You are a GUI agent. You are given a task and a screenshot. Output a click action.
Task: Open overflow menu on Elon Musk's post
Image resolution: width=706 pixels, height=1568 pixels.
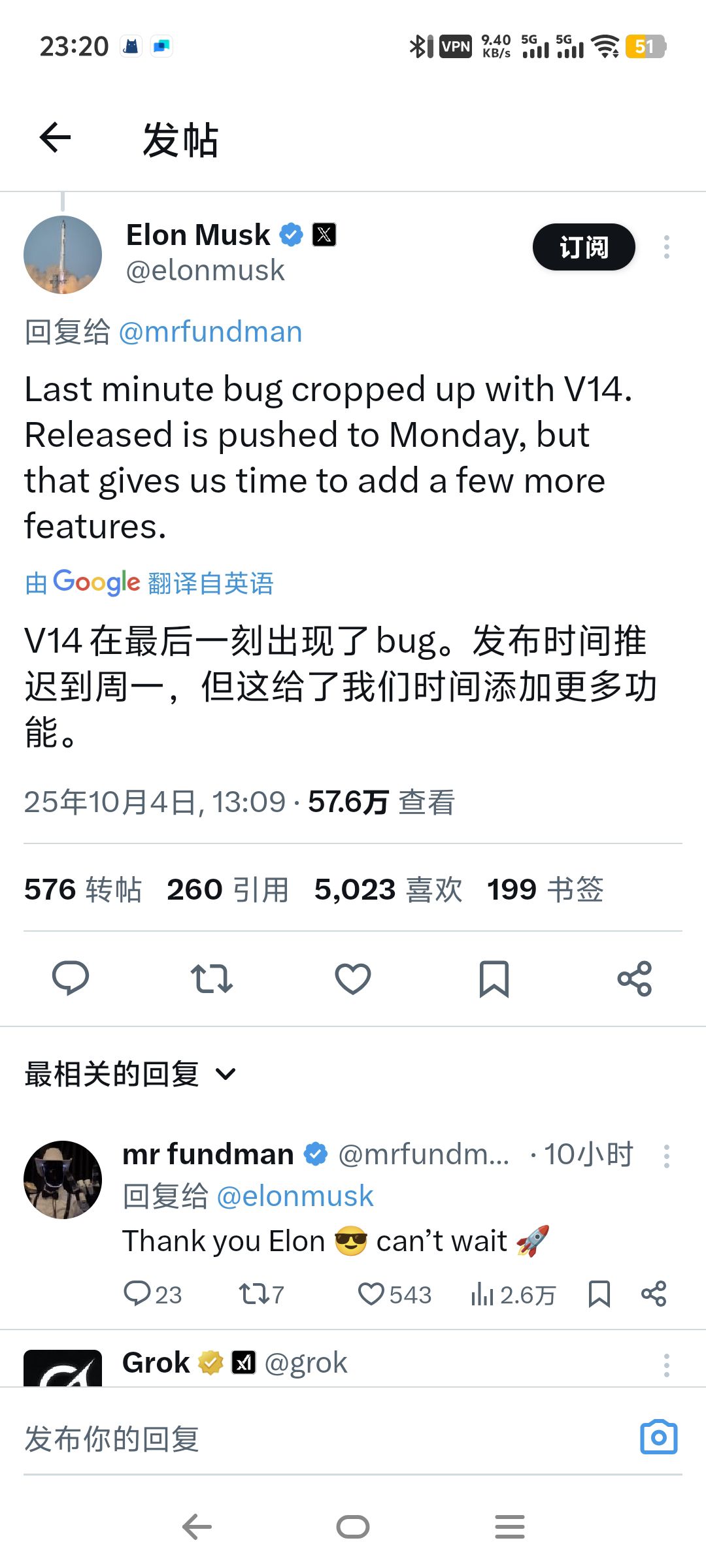[x=666, y=247]
